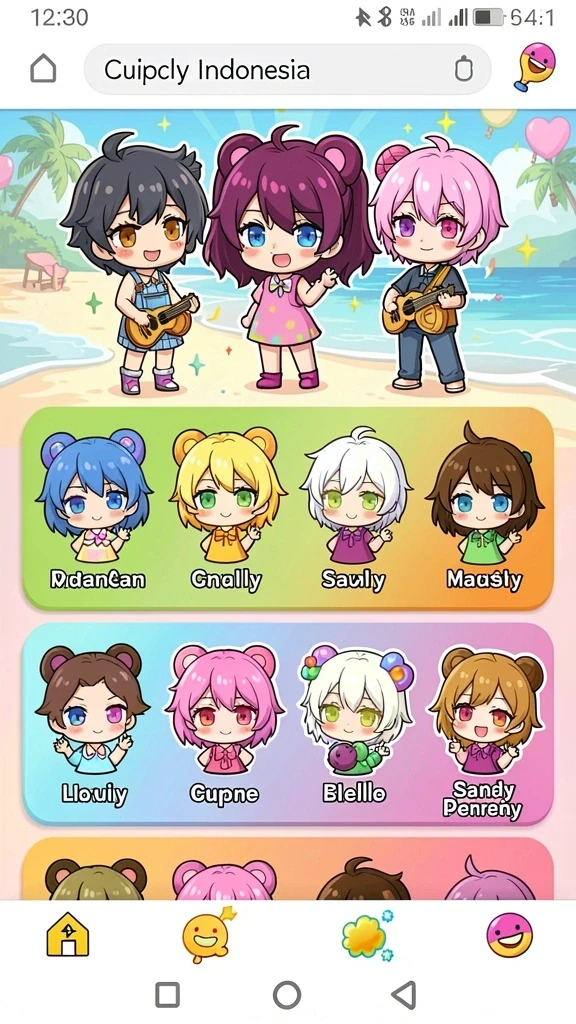Open recent apps with the square button
This screenshot has height=1024, width=576.
pos(168,995)
